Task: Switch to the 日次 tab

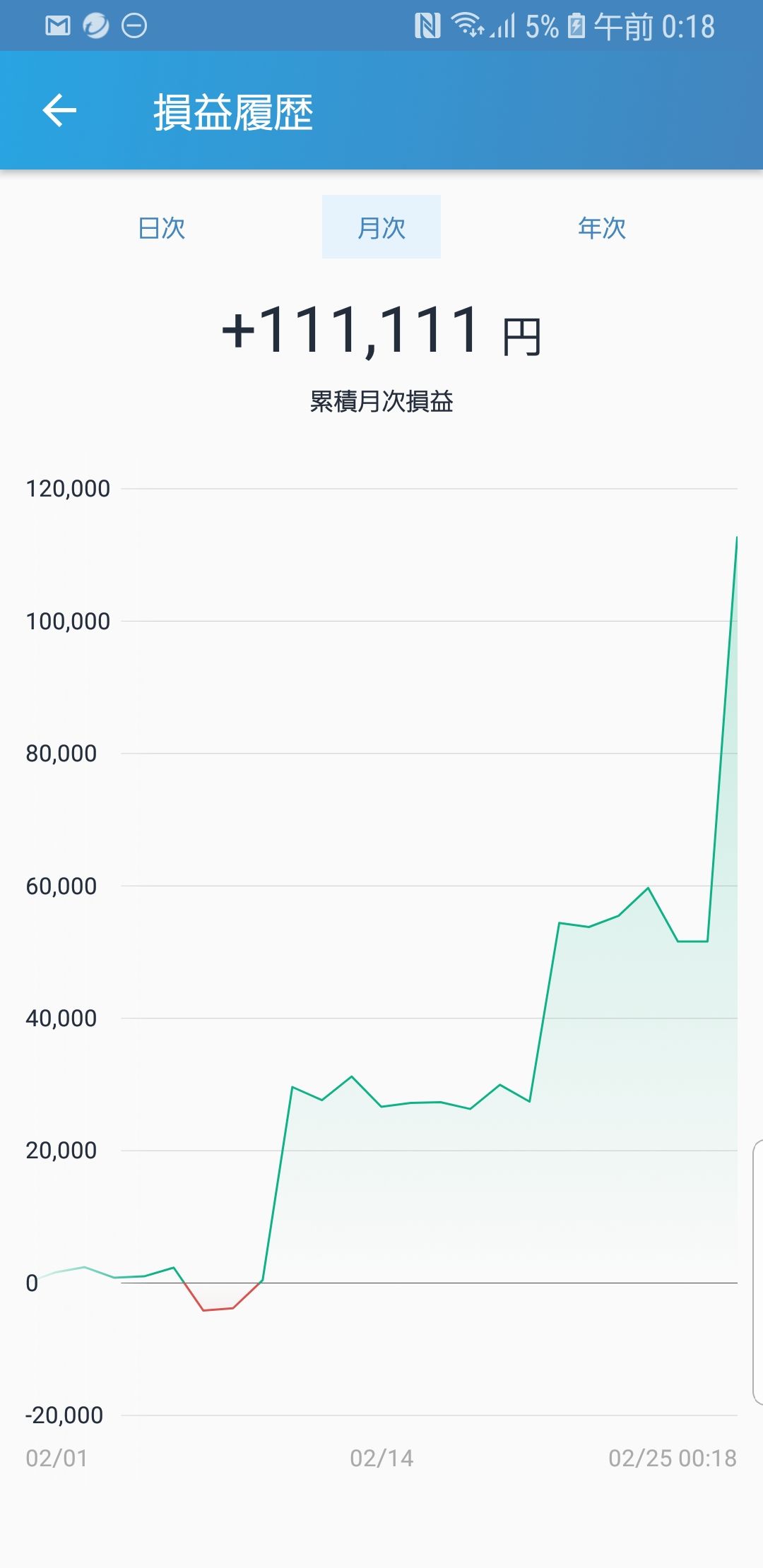Action: click(161, 227)
